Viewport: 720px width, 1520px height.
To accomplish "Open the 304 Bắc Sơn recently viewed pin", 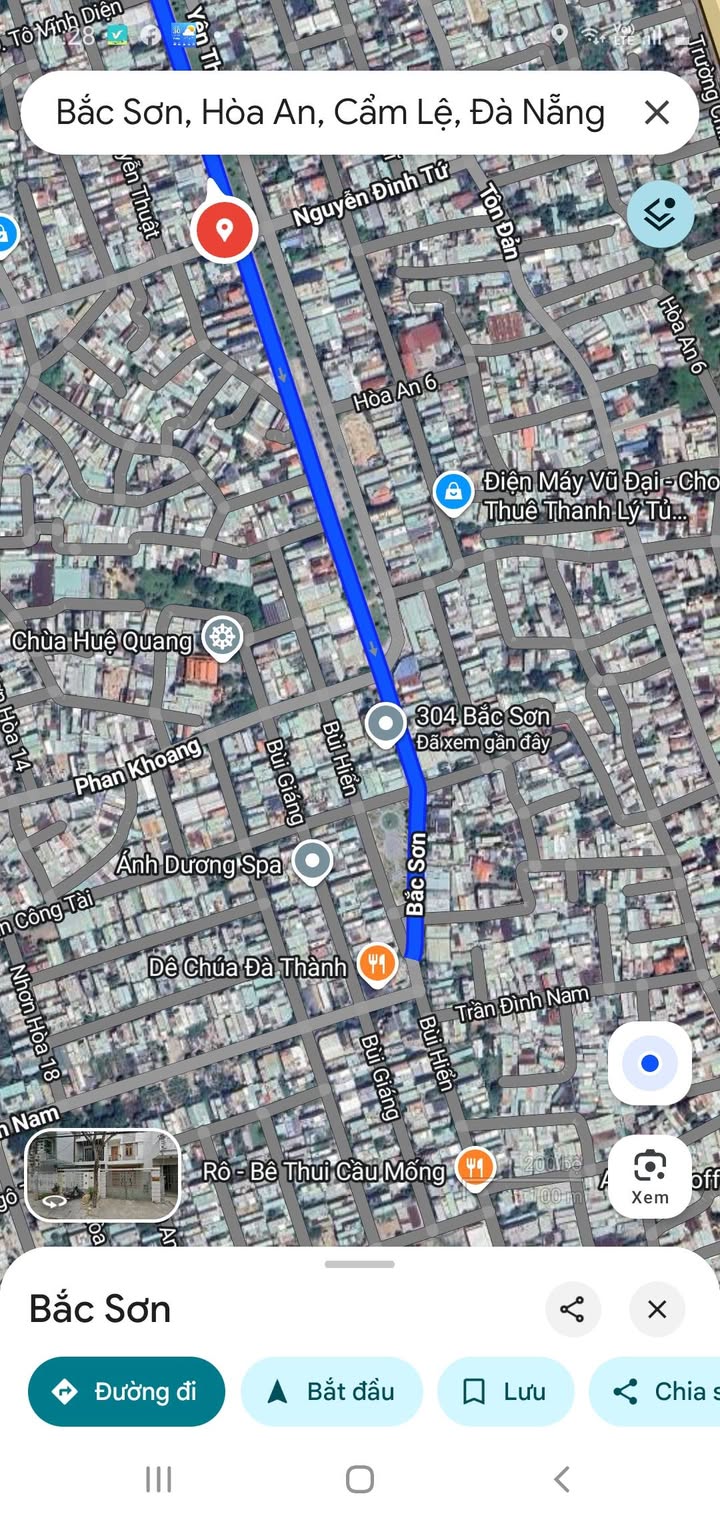I will (386, 724).
